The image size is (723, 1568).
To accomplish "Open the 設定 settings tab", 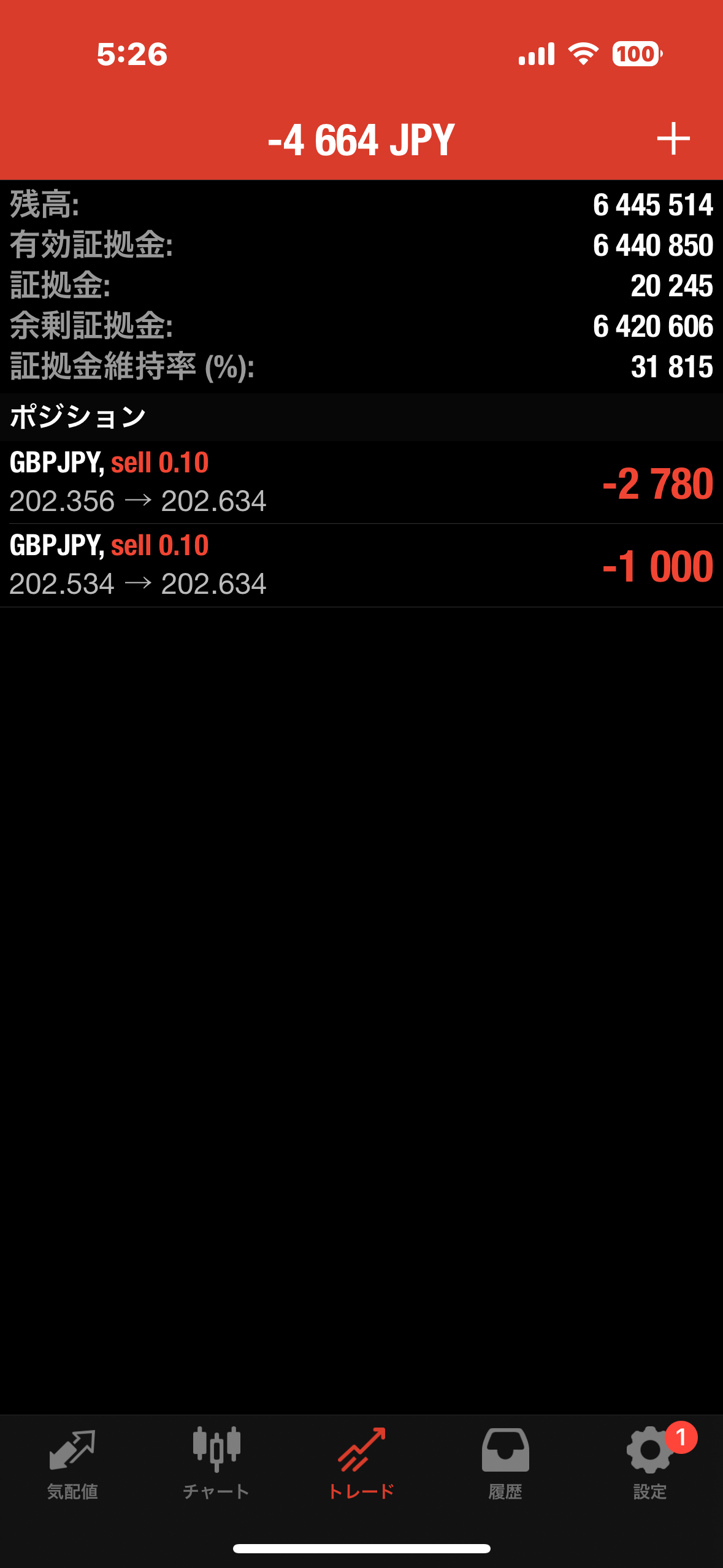I will click(649, 1462).
